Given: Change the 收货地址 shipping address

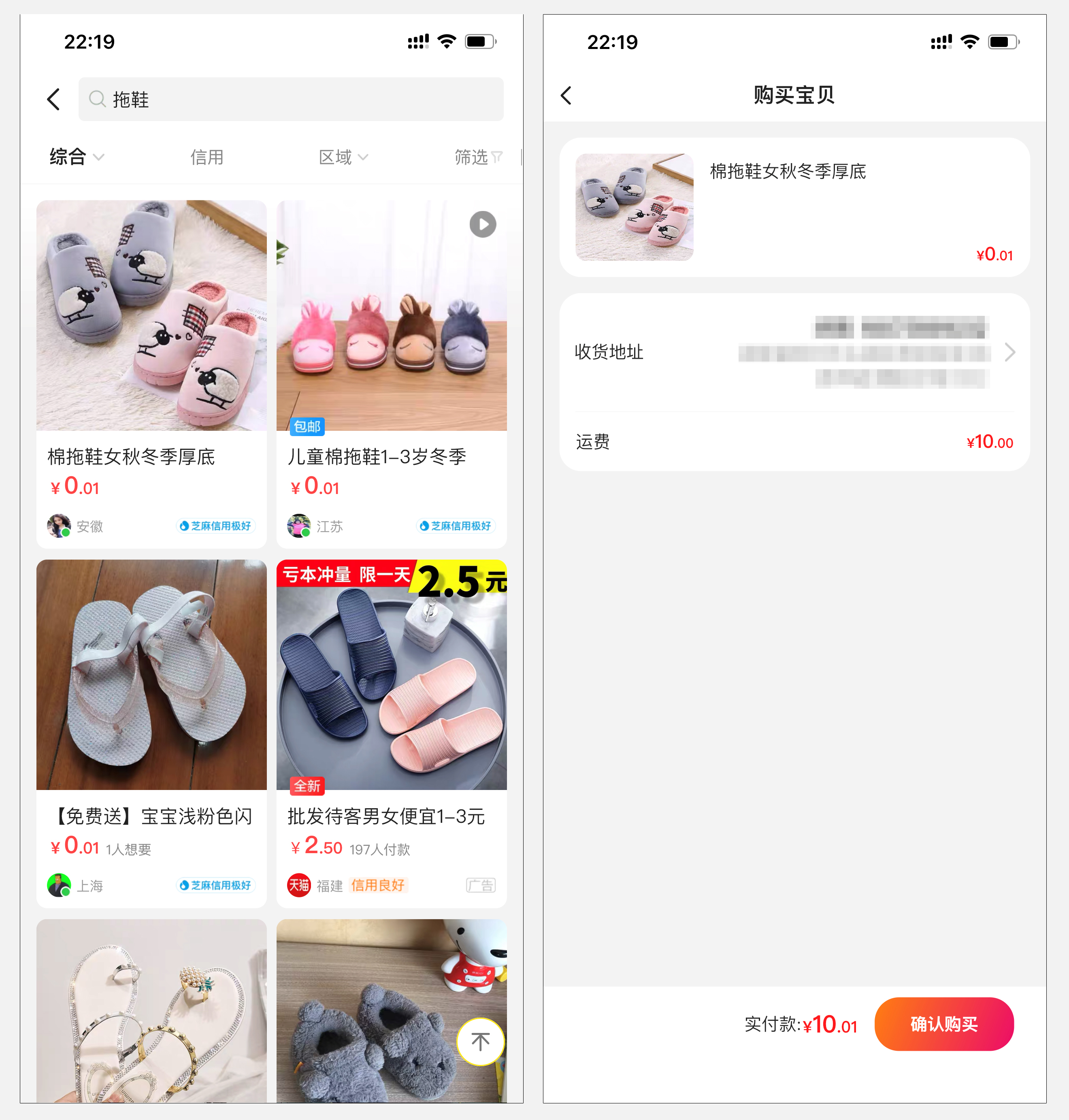Looking at the screenshot, I should point(794,352).
